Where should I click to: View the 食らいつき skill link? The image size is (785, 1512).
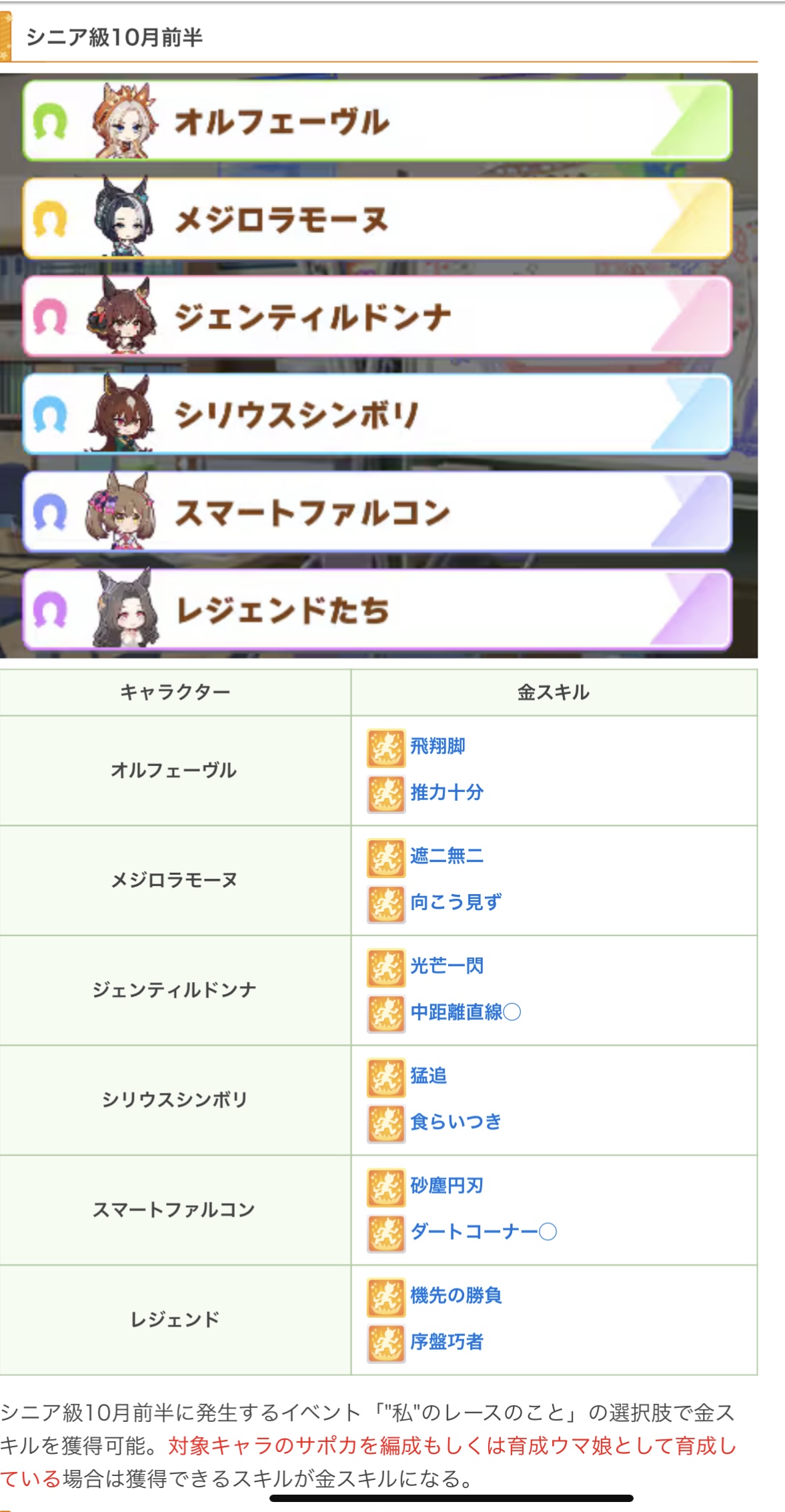tap(456, 1122)
